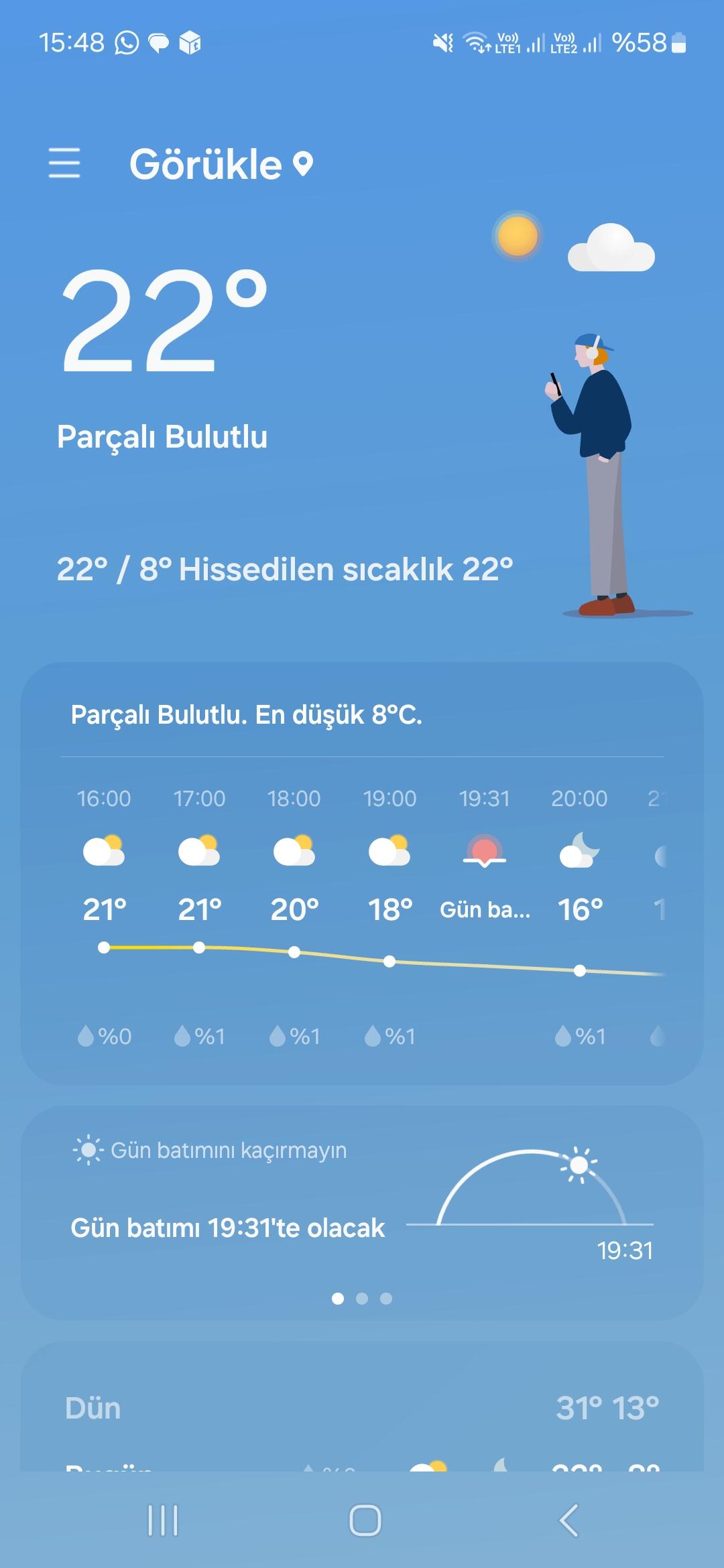Image resolution: width=724 pixels, height=1568 pixels.
Task: Open the hamburger menu
Action: click(64, 164)
